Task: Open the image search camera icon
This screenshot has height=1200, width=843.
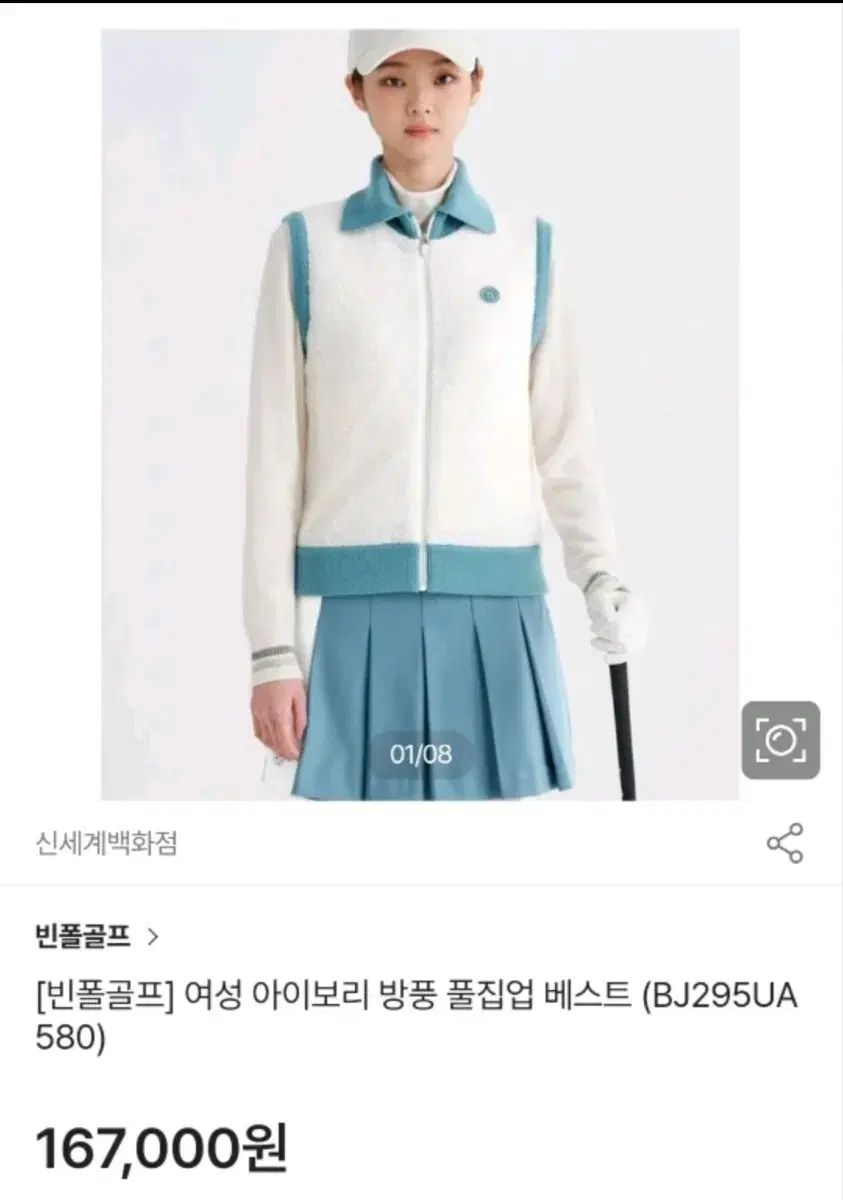Action: 780,740
